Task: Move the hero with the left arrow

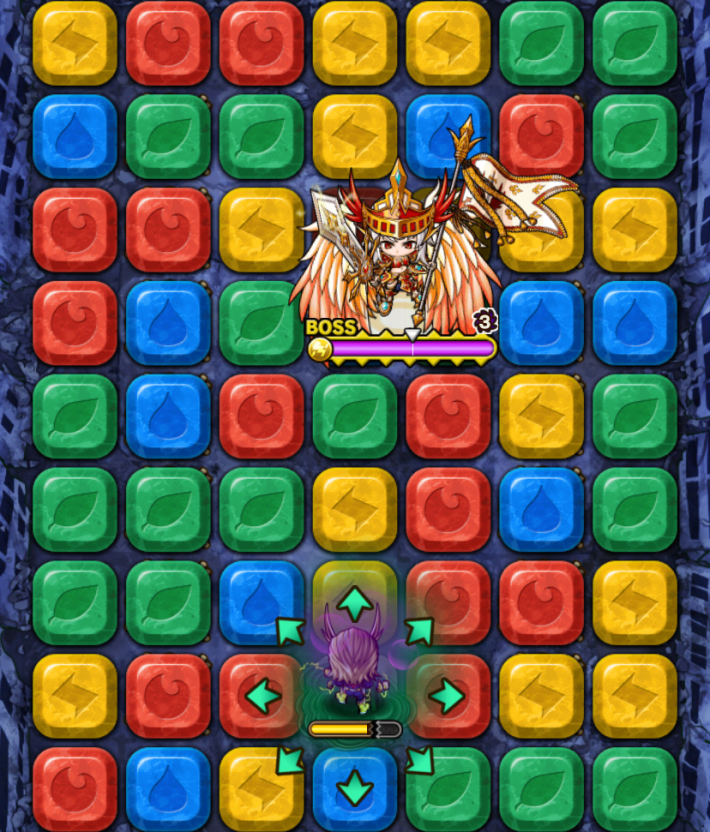Action: tap(262, 695)
